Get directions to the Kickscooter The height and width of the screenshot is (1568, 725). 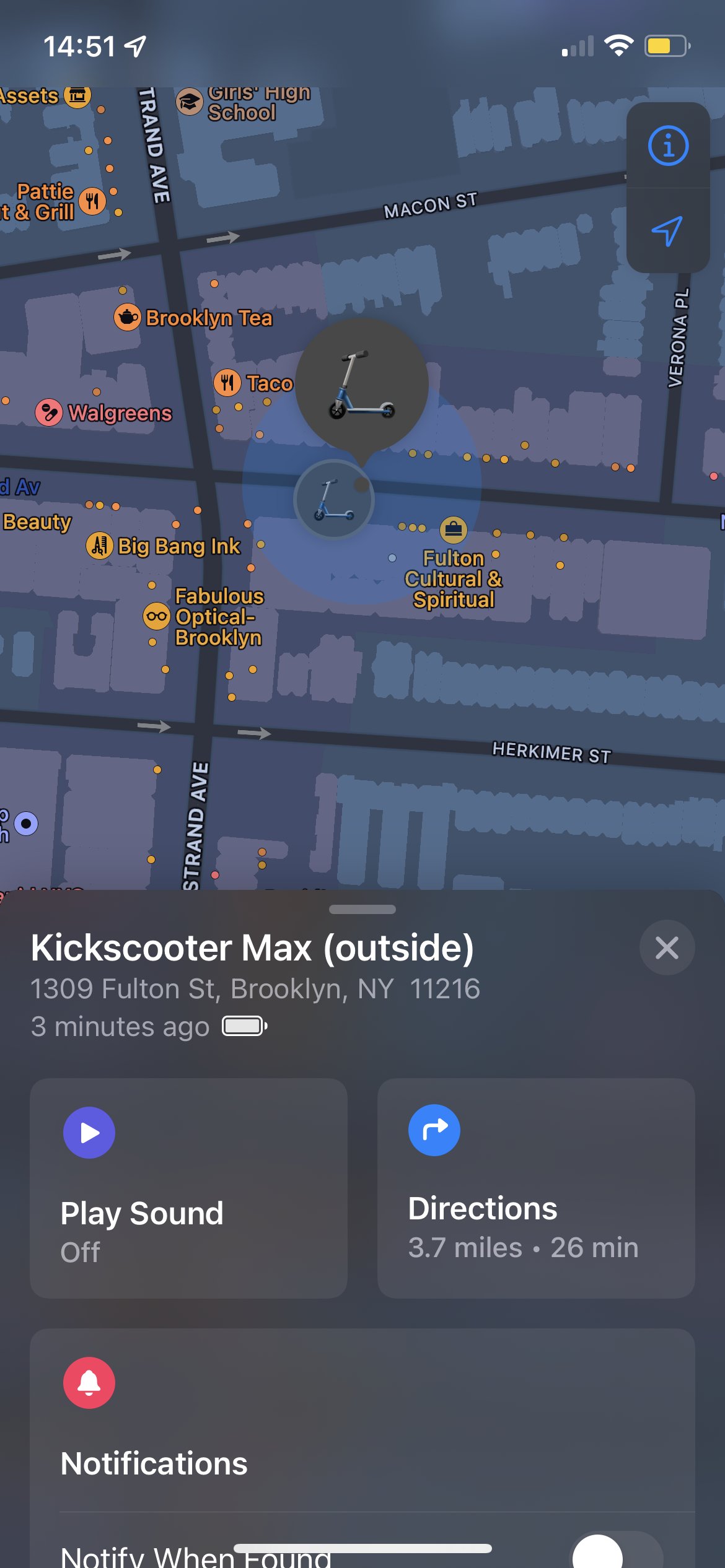click(536, 1188)
